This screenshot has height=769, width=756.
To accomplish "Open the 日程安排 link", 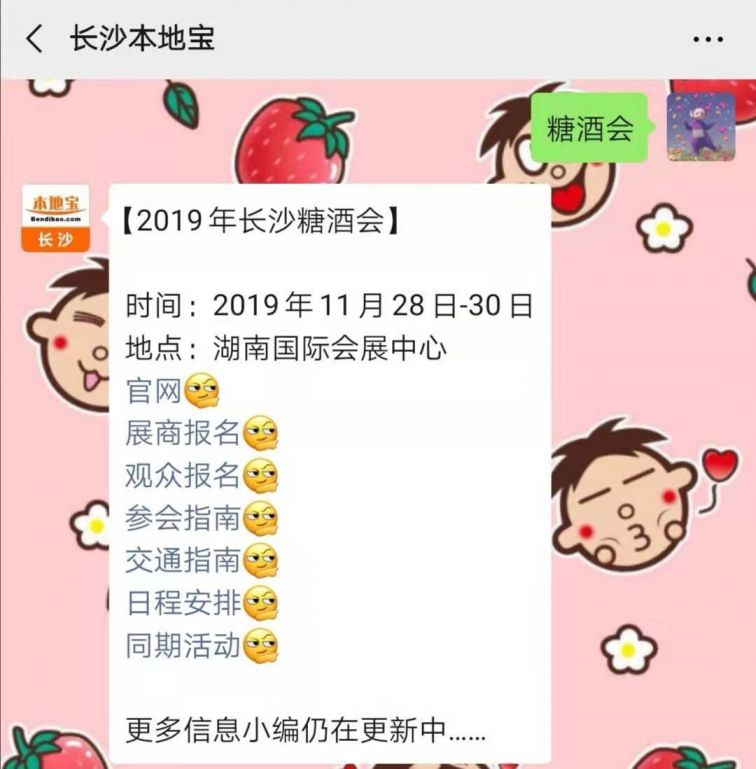I will click(183, 603).
